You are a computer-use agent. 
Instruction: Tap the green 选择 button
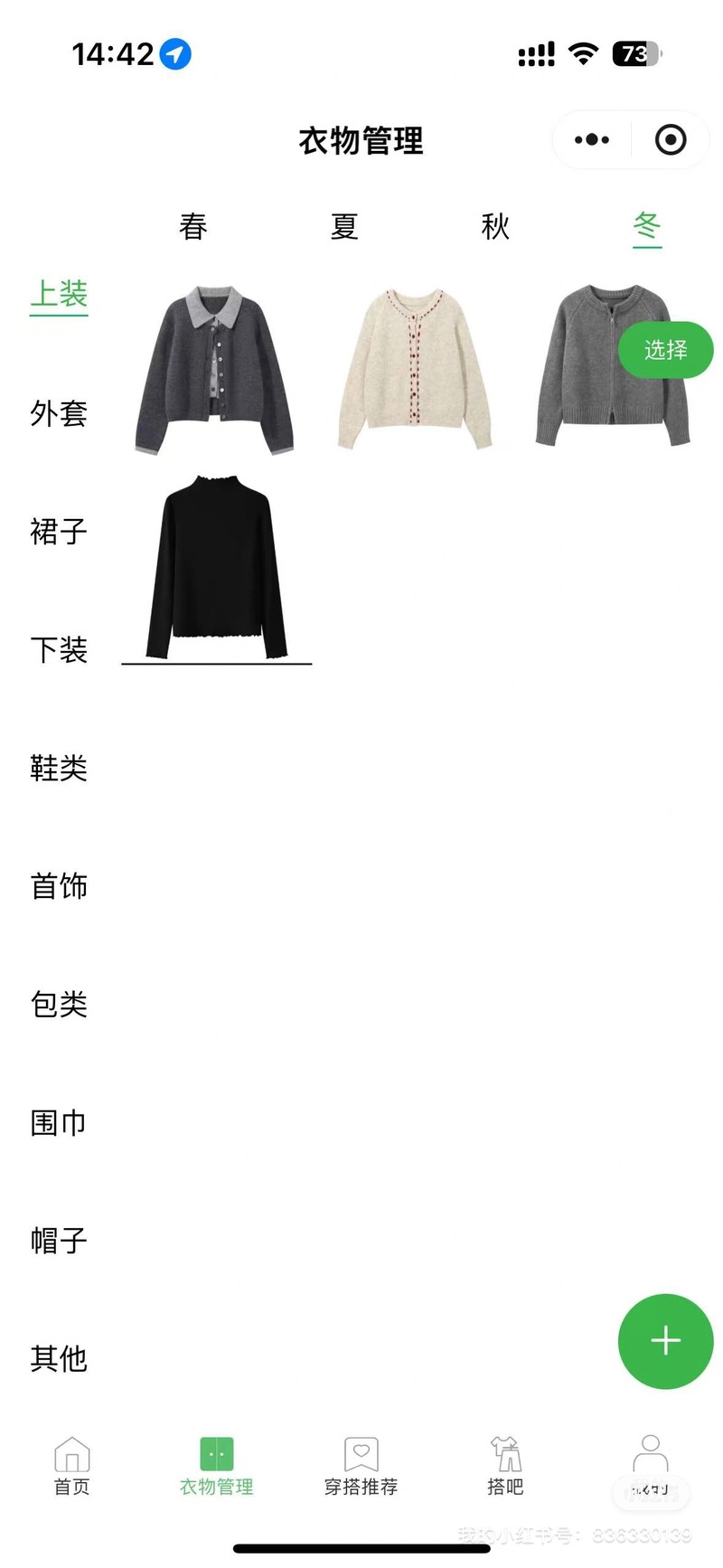pos(665,350)
